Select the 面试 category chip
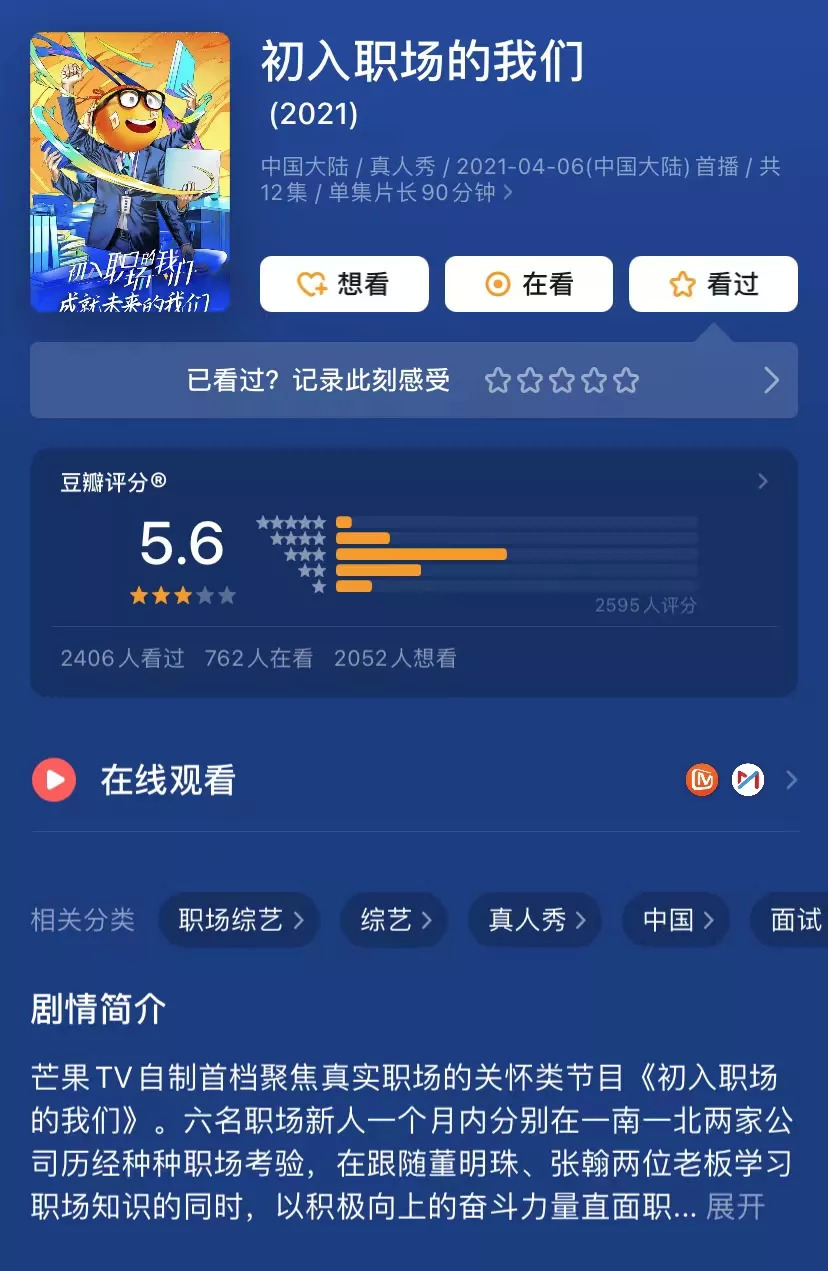Screen dimensions: 828x1271 [x=794, y=920]
